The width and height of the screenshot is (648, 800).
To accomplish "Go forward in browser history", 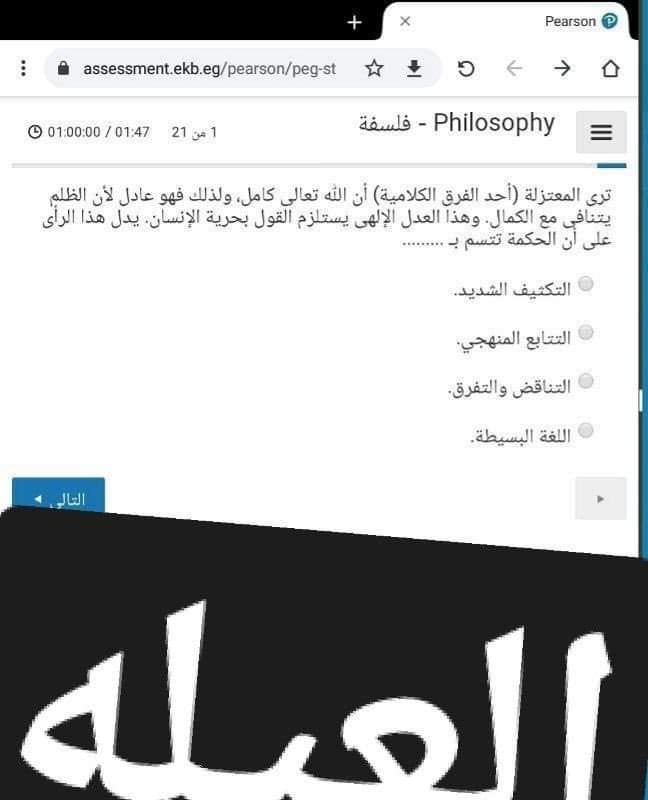I will click(562, 69).
